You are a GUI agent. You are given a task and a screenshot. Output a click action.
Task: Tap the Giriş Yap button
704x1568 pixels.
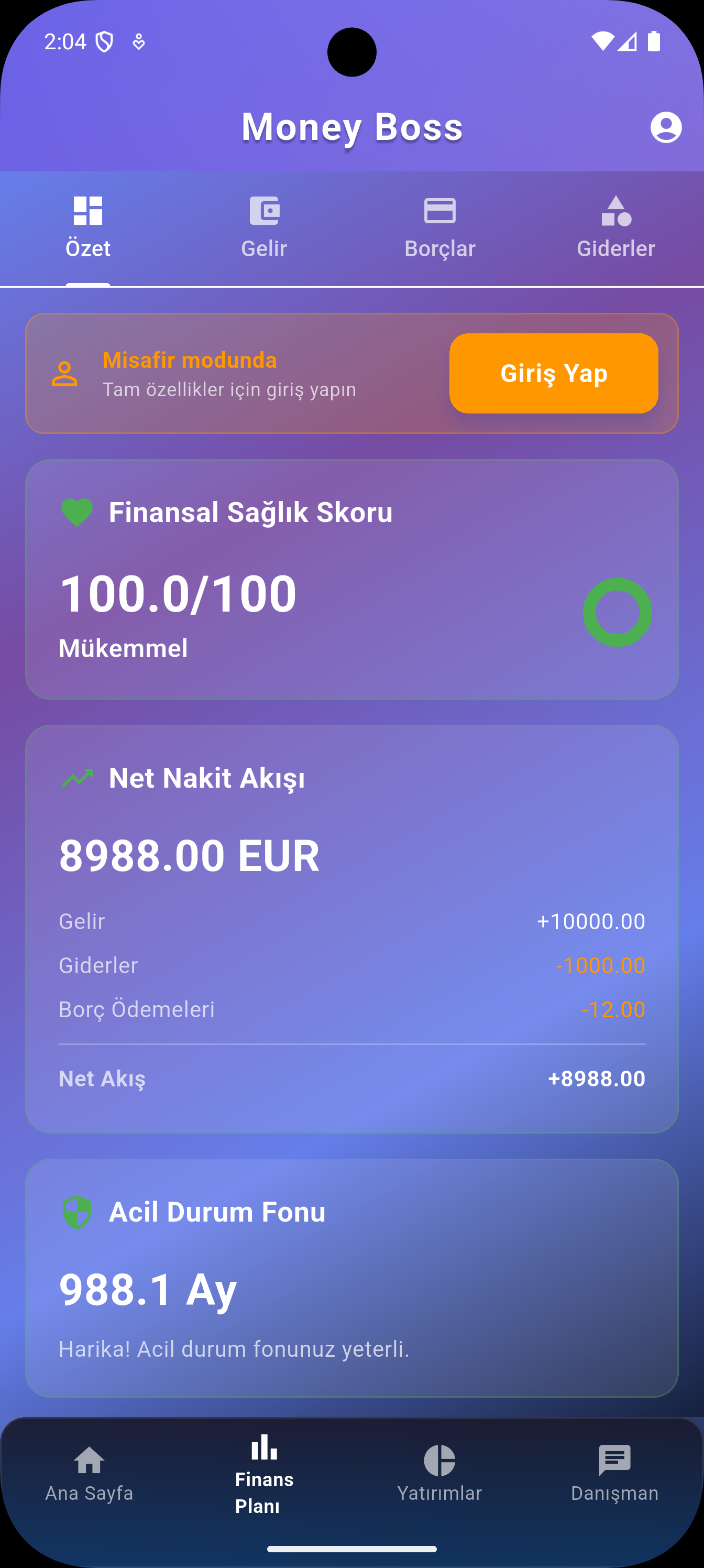tap(554, 373)
